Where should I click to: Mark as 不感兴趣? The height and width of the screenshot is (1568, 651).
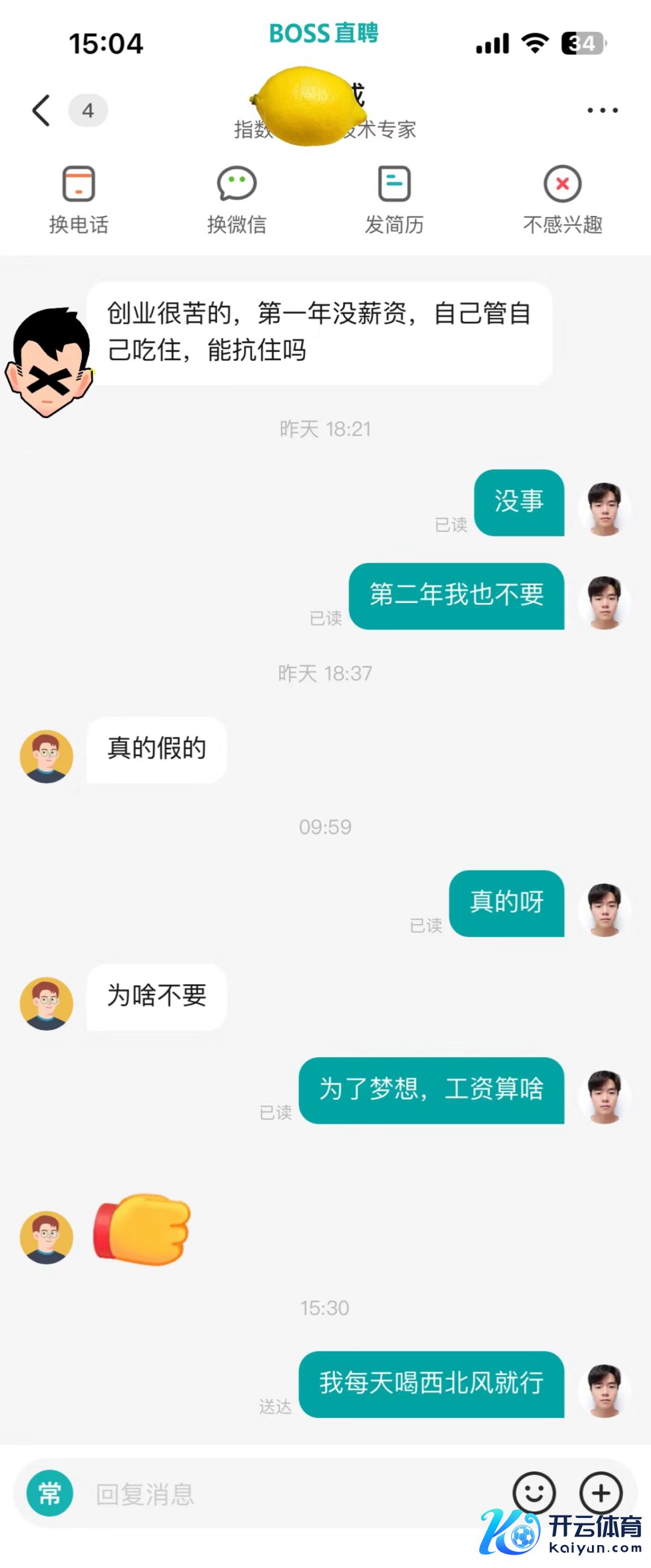point(562,200)
